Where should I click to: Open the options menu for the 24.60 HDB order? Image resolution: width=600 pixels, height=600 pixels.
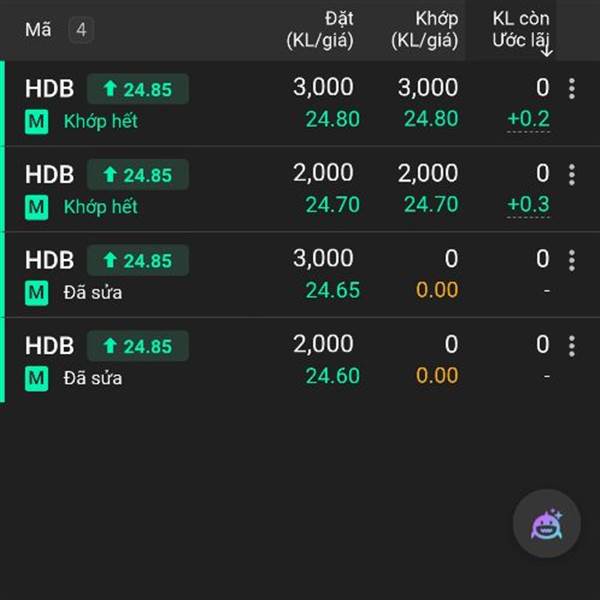[572, 346]
